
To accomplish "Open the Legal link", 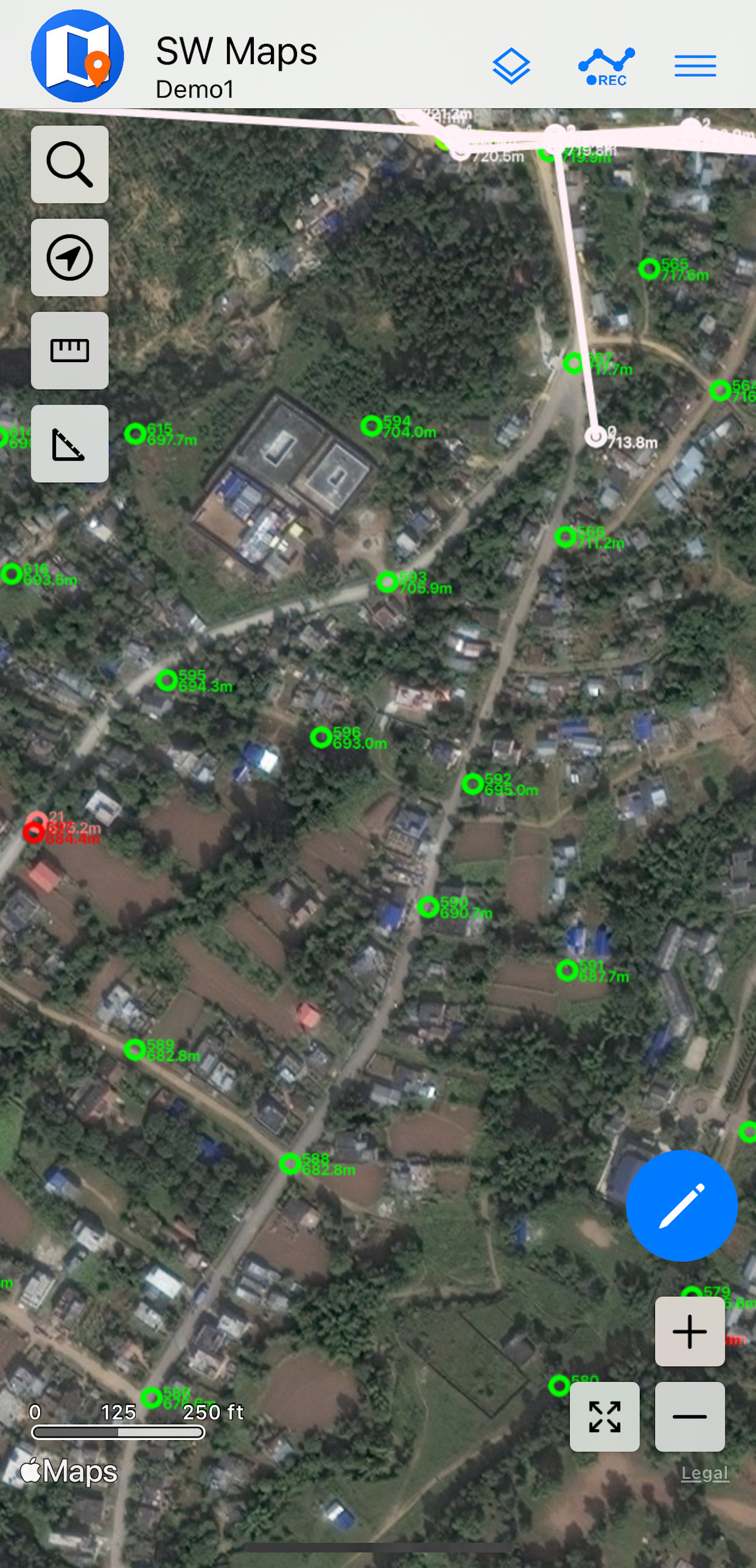I will pyautogui.click(x=704, y=1473).
